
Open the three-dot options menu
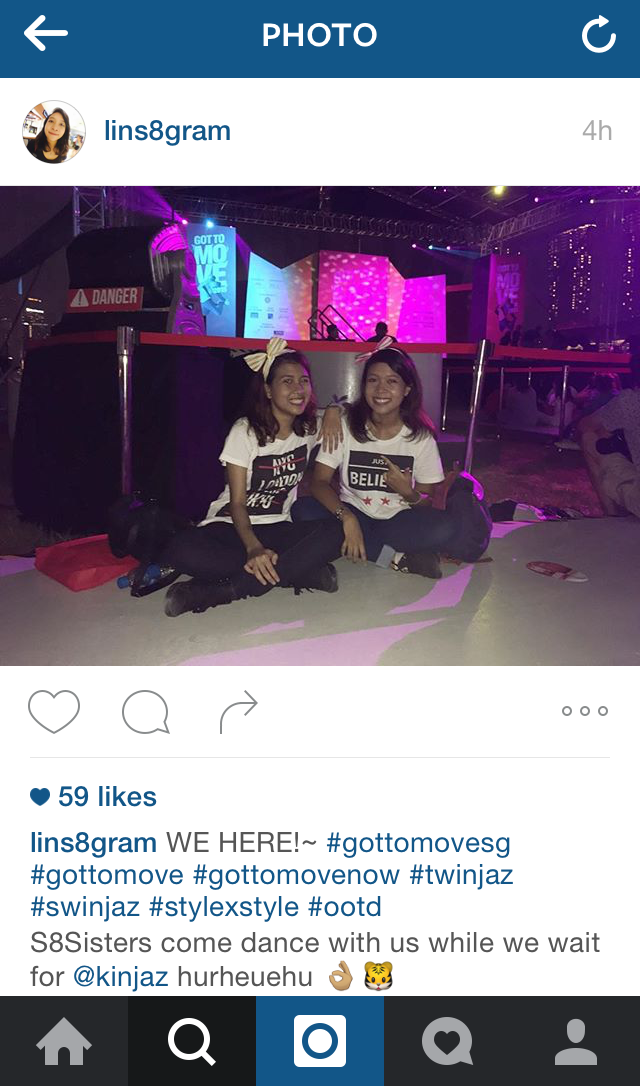585,711
